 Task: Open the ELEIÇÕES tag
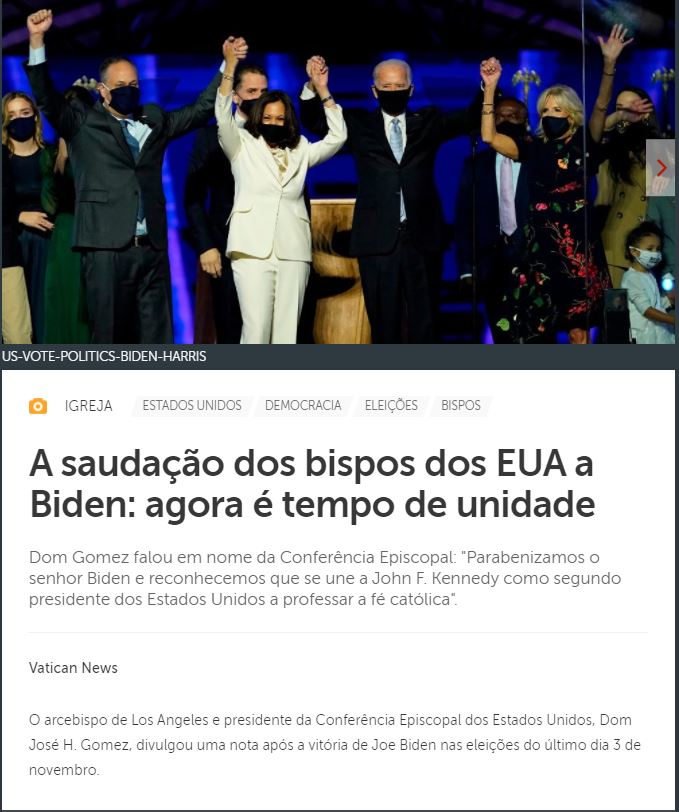391,406
